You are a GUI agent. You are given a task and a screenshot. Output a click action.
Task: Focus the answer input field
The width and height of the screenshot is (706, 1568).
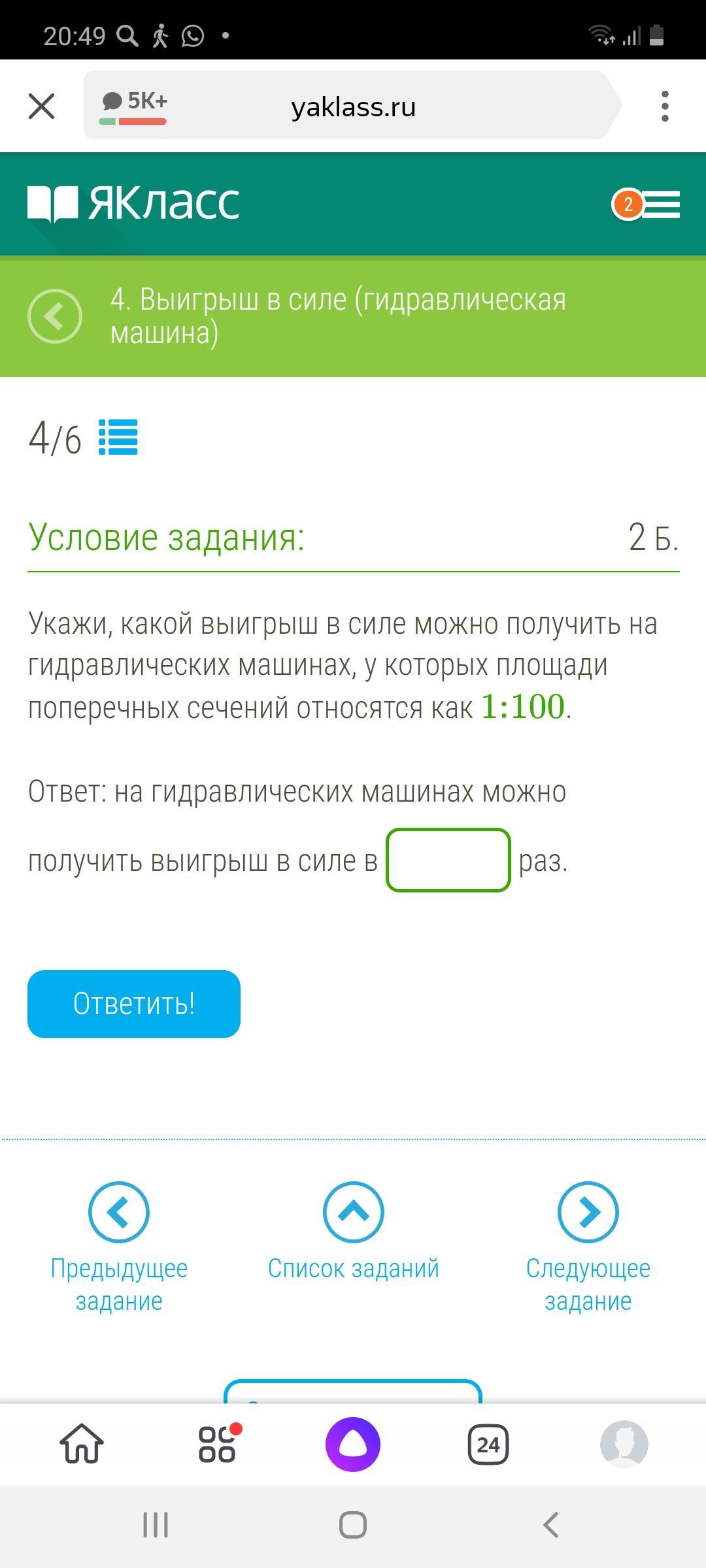448,860
